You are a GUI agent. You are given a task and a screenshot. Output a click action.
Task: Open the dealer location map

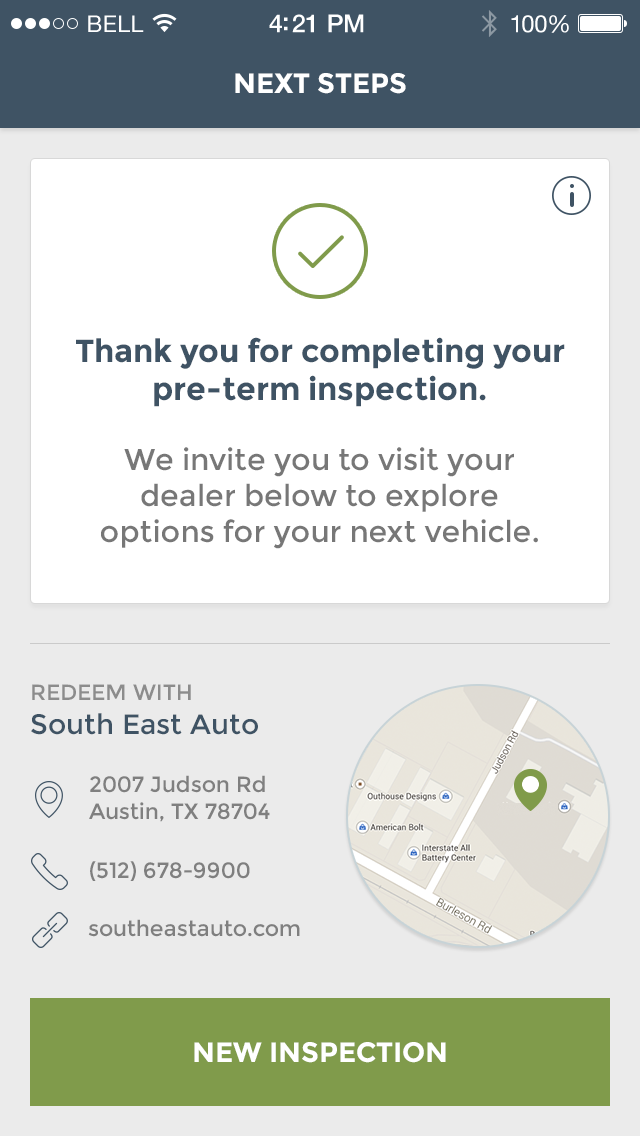pyautogui.click(x=478, y=815)
